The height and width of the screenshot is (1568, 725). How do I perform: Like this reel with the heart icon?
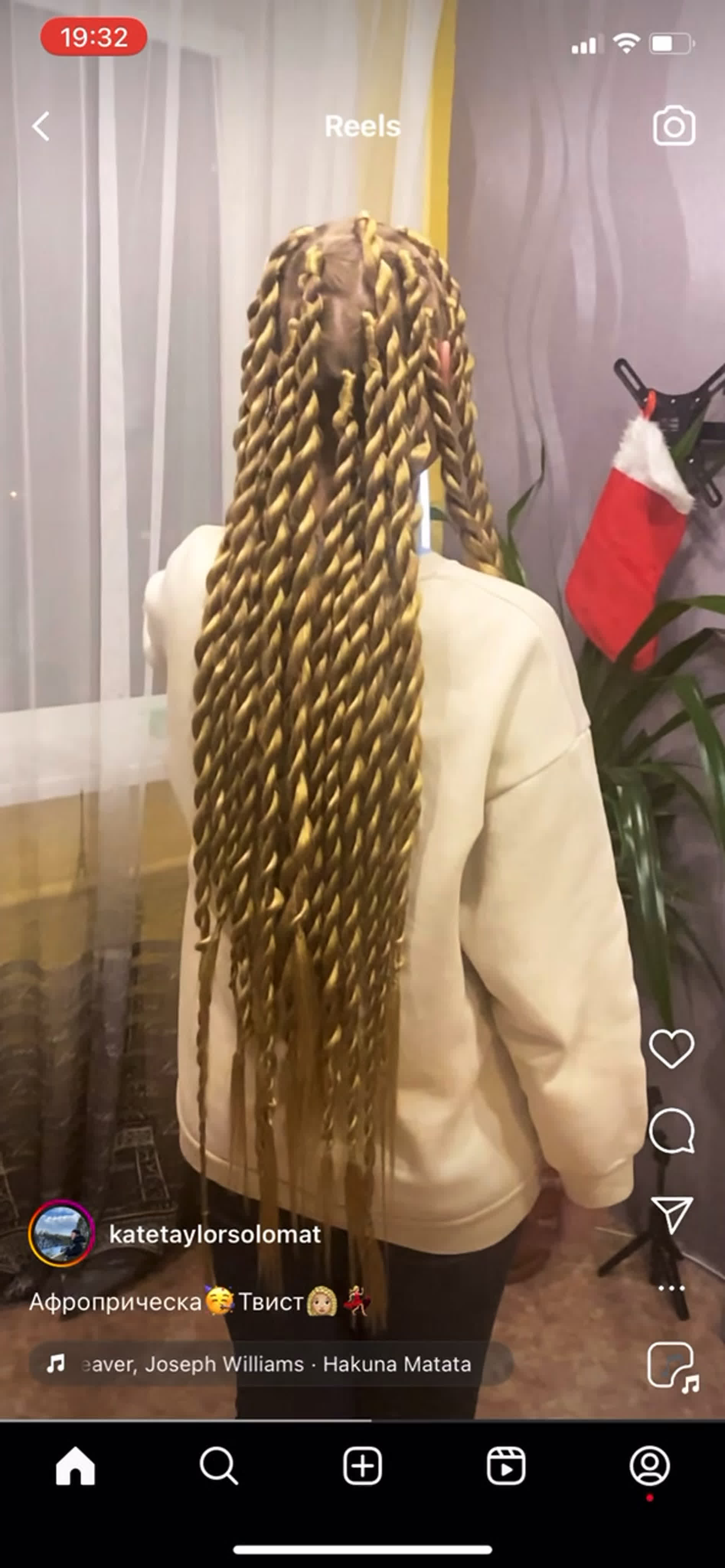[671, 1049]
